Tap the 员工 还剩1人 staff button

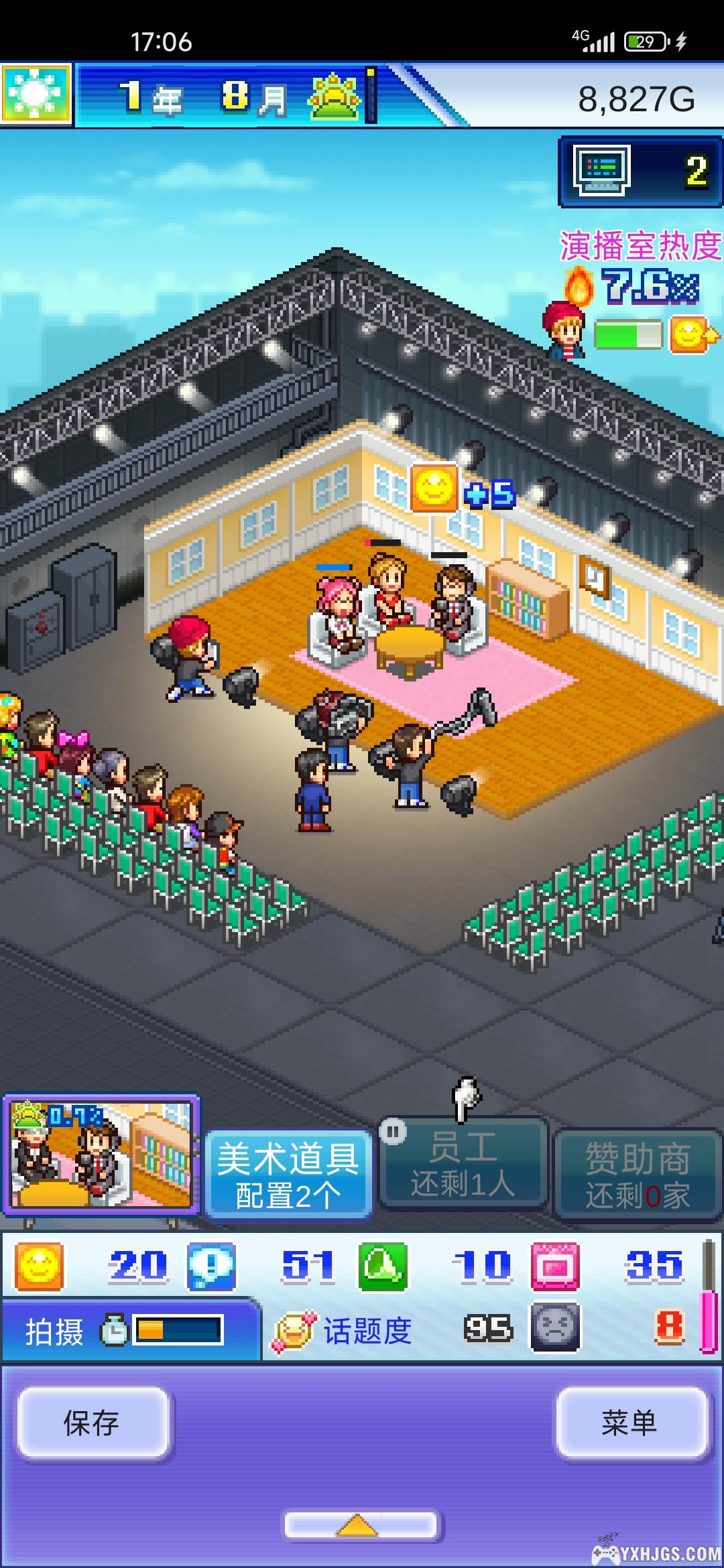click(463, 1165)
